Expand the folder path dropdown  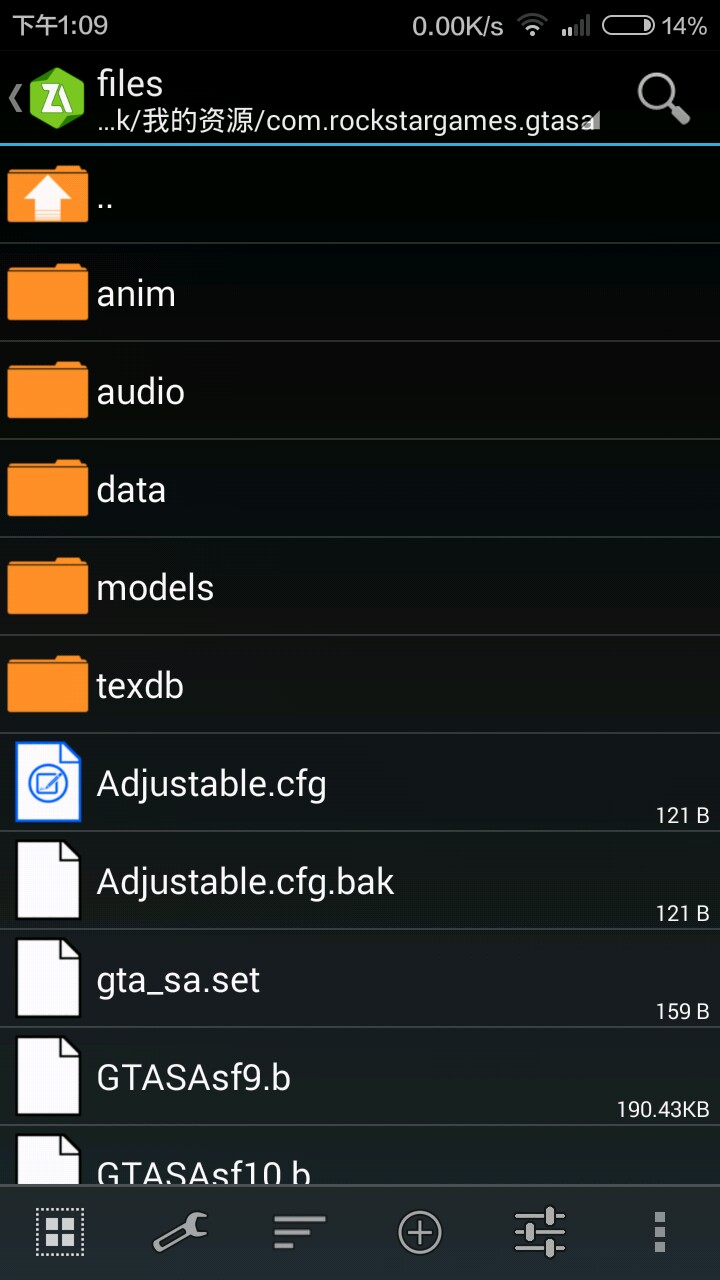592,122
